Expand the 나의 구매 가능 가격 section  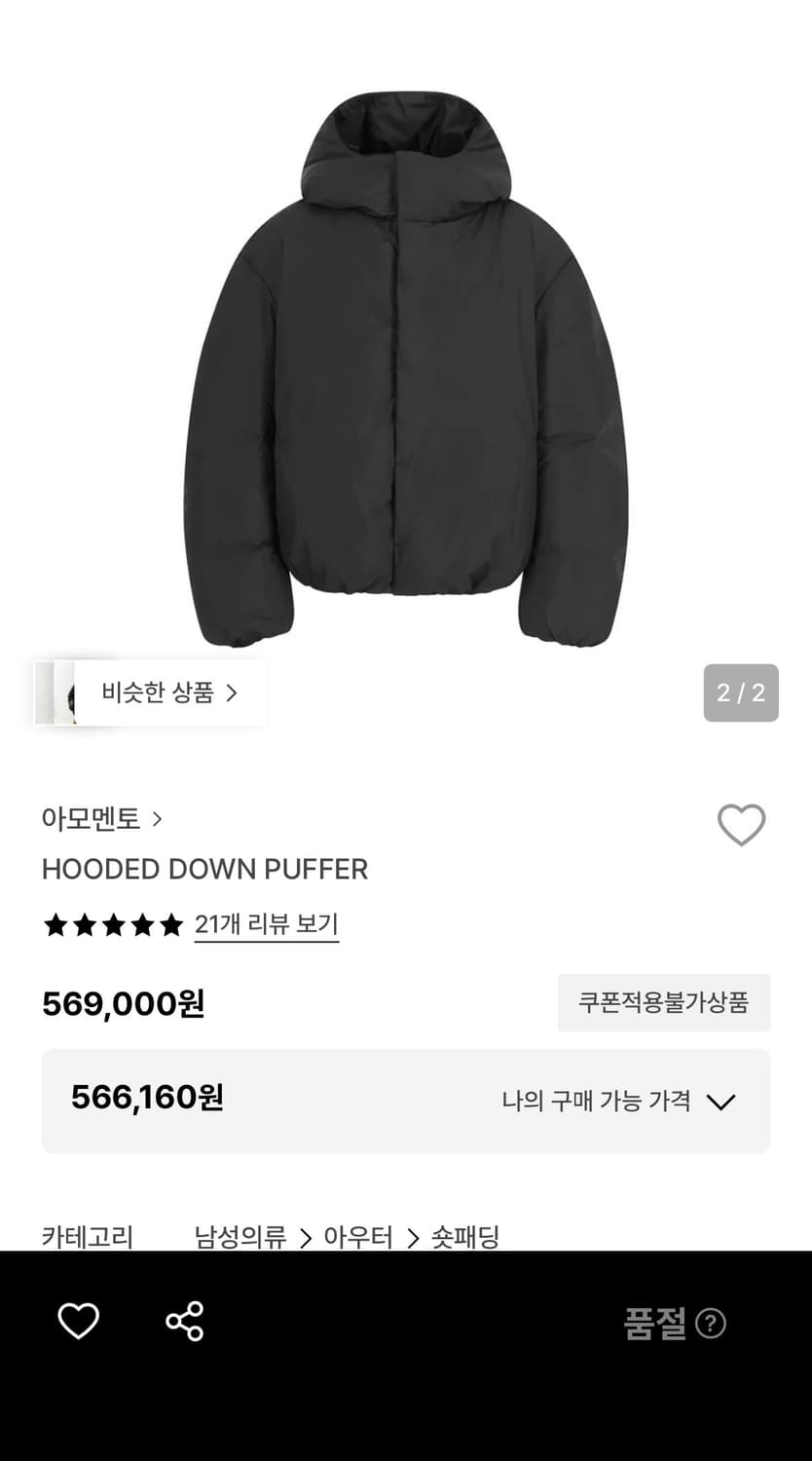(x=720, y=1102)
